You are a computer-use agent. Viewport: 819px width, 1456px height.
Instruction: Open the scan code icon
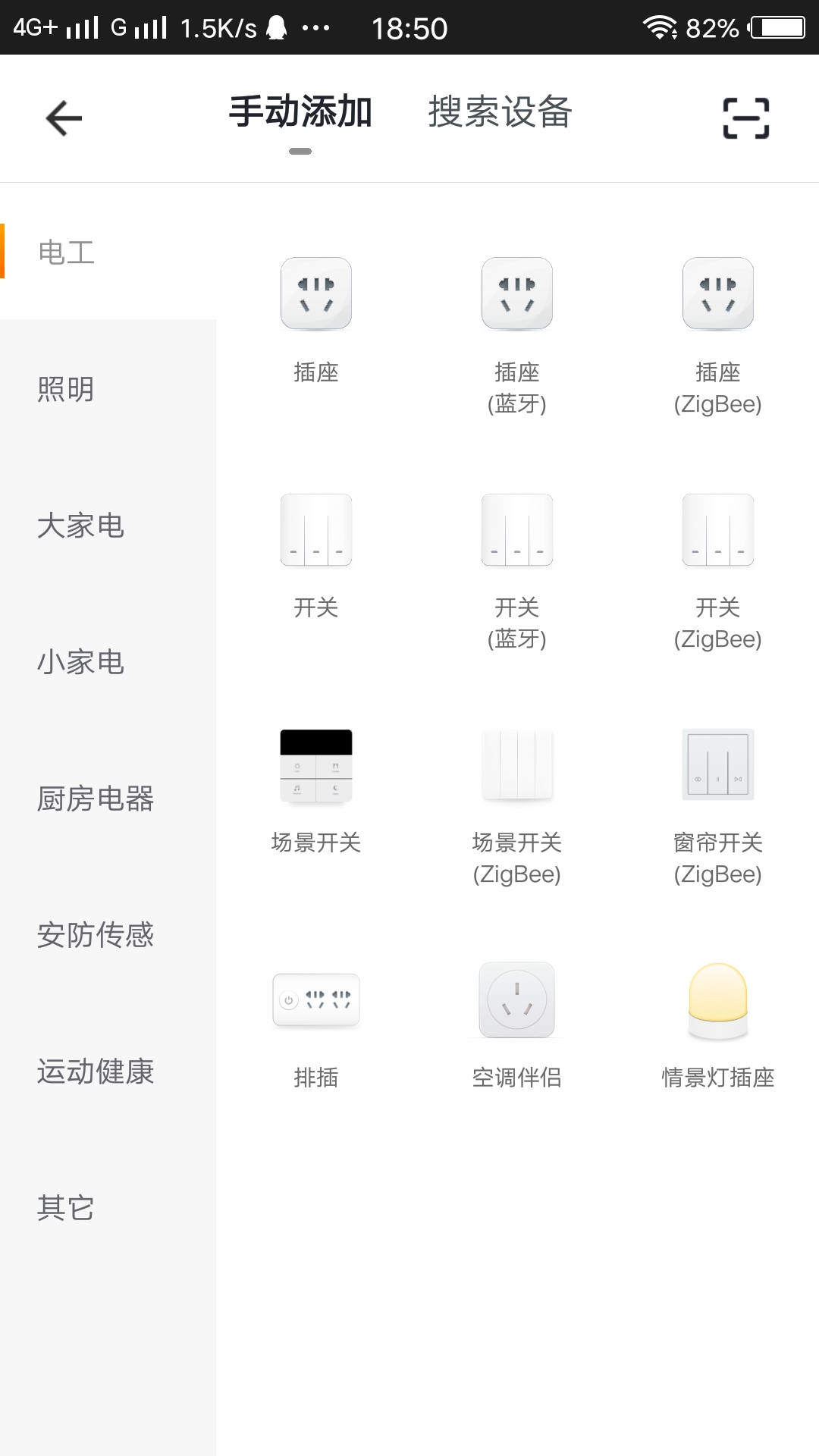click(x=745, y=118)
